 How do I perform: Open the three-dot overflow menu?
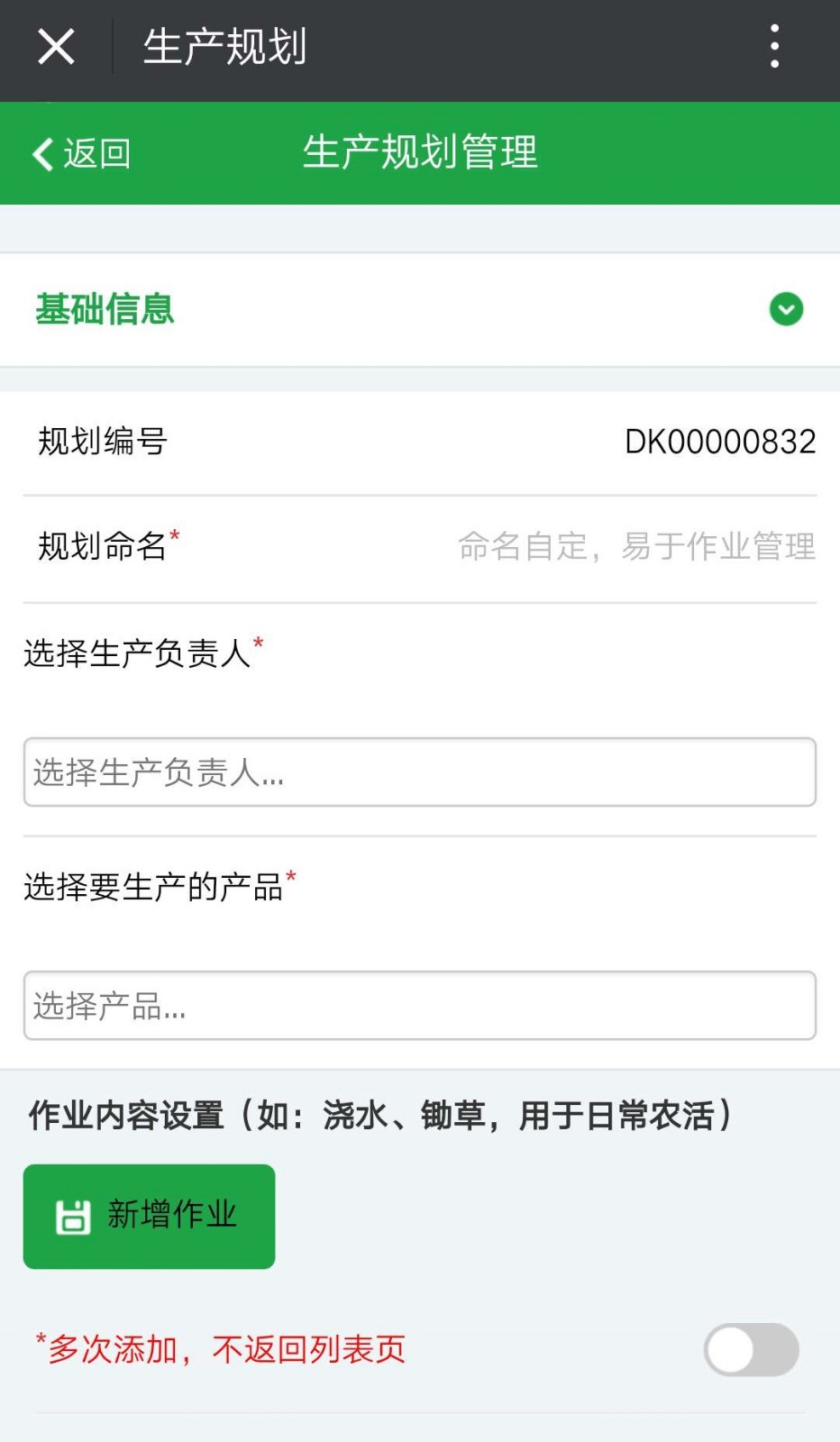[774, 46]
